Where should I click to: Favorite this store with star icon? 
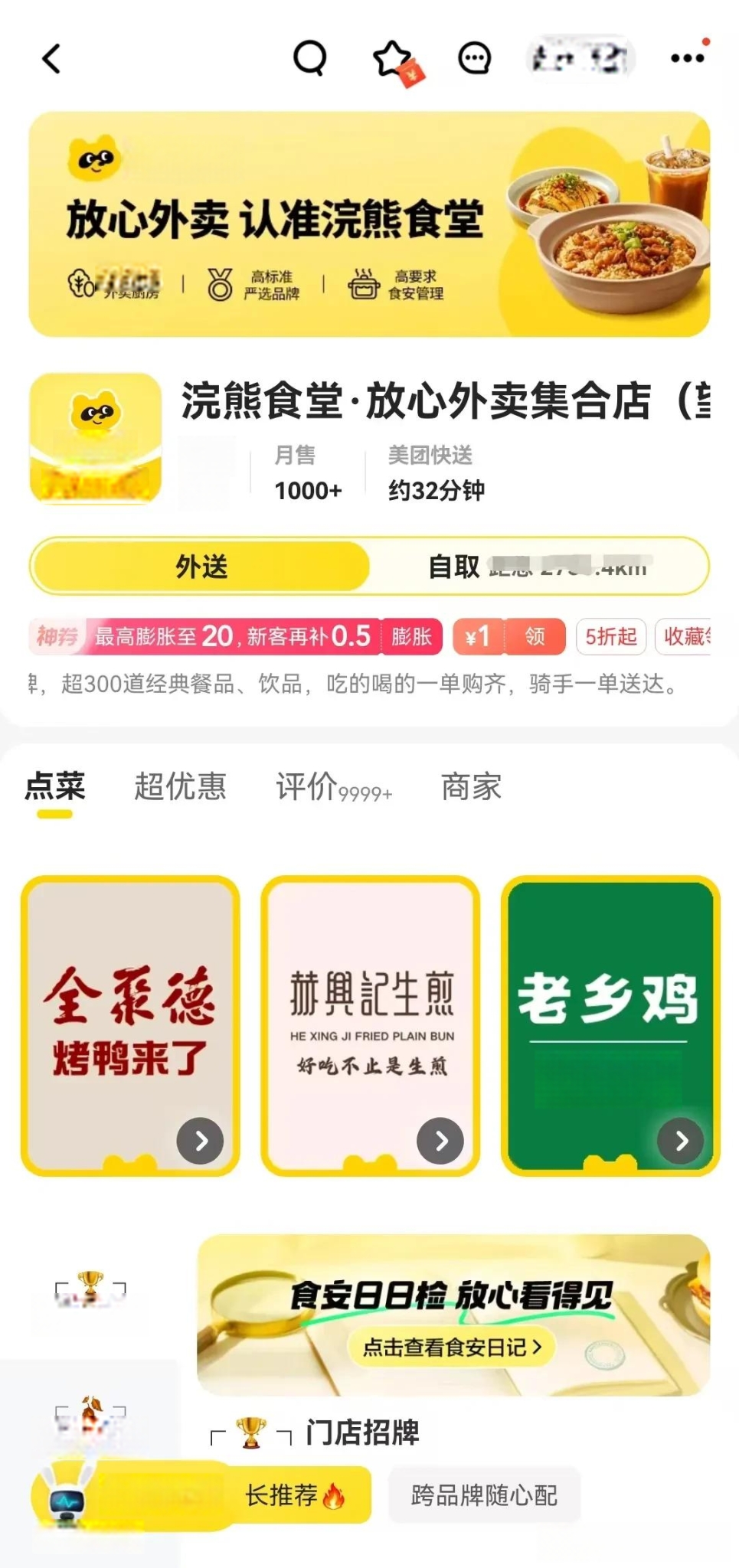(x=394, y=59)
